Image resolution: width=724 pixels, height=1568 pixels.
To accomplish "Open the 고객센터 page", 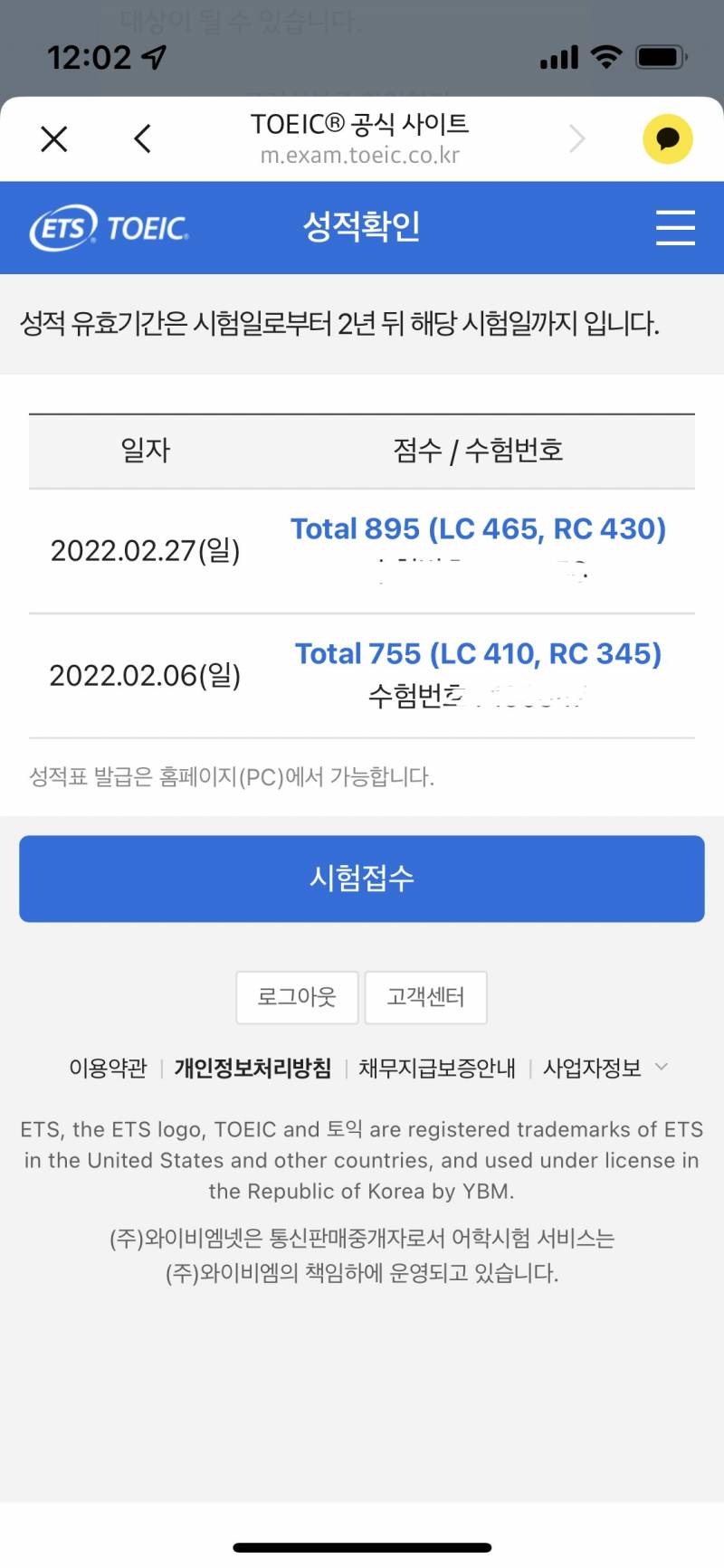I will click(426, 997).
